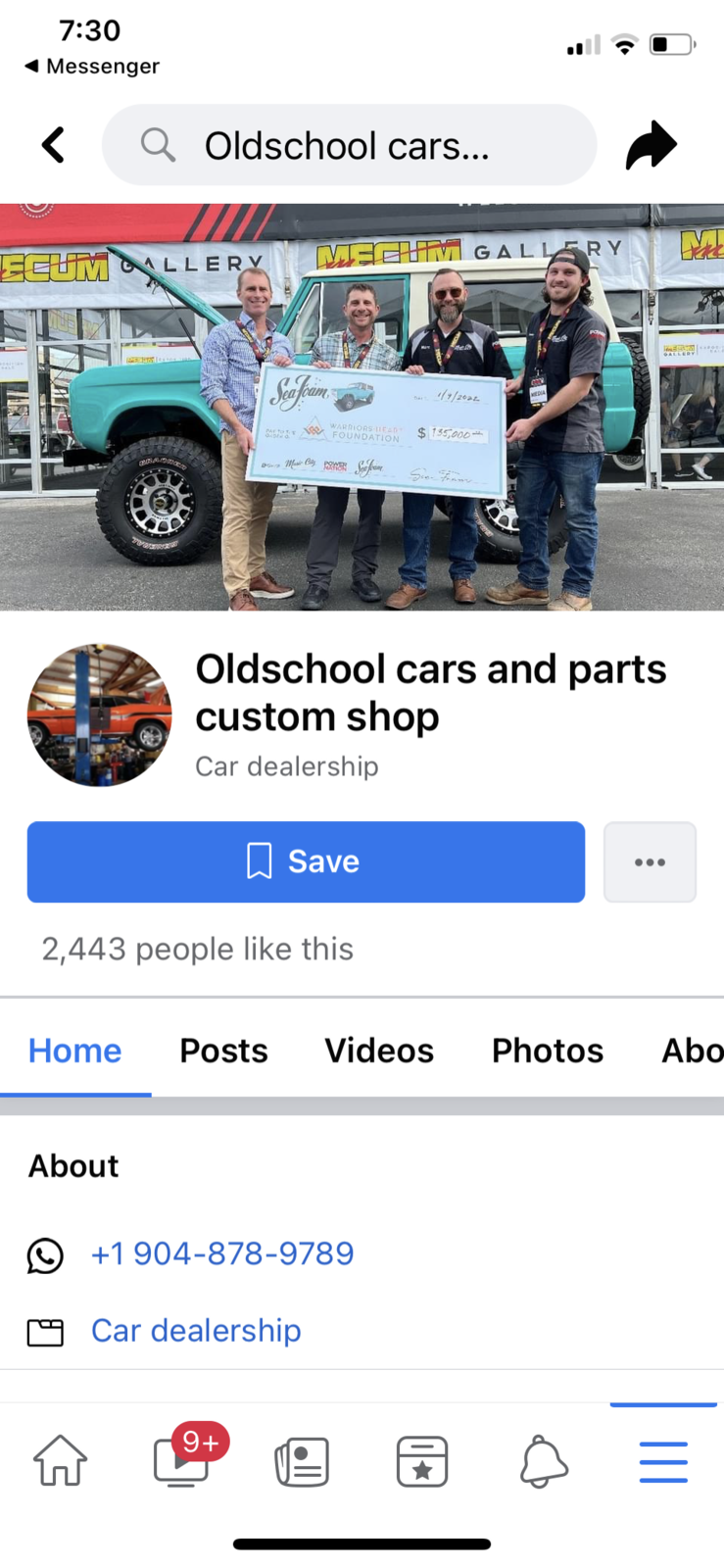Switch to the Videos tab
This screenshot has width=724, height=1568.
(379, 1051)
